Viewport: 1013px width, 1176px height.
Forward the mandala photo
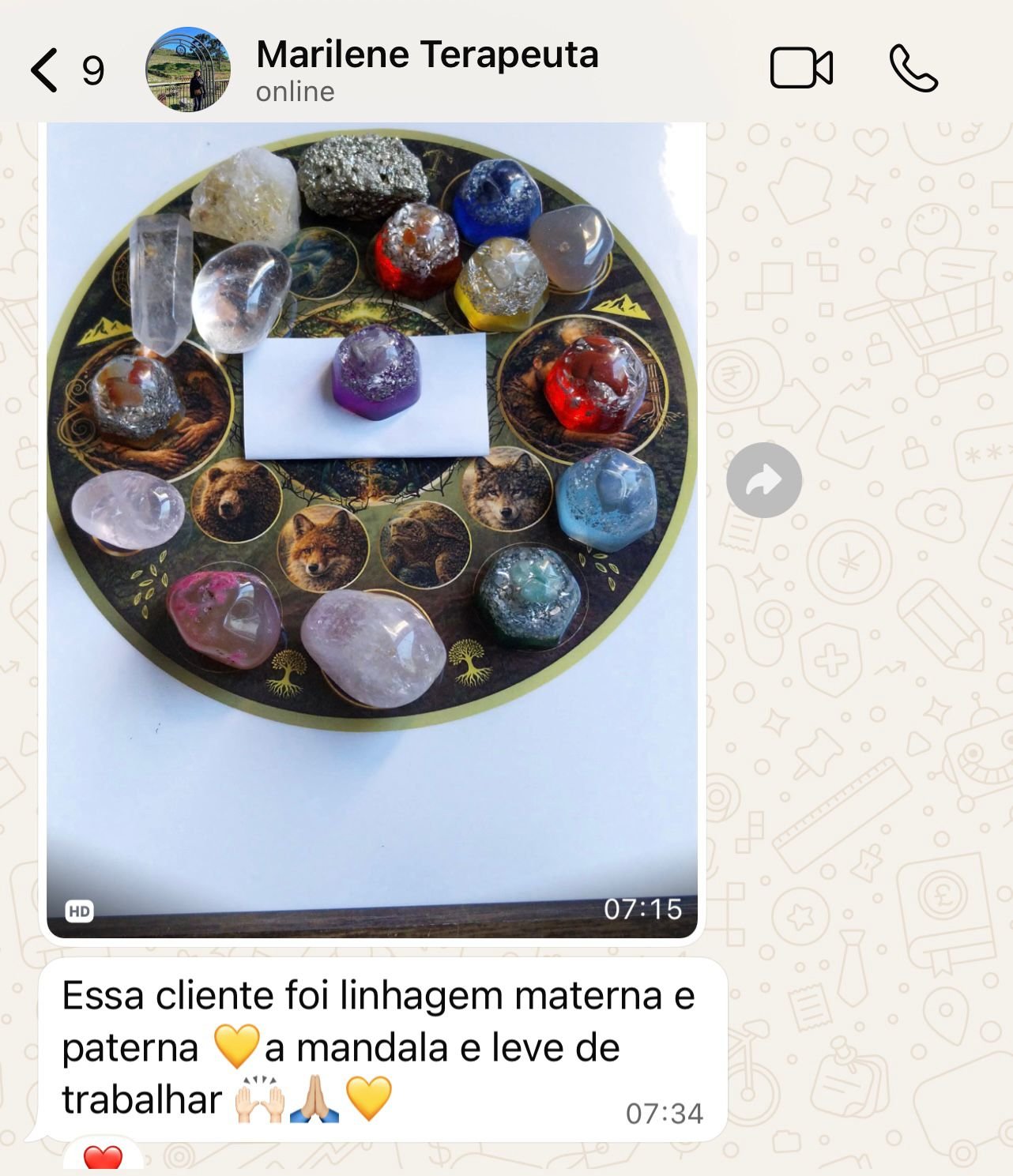pyautogui.click(x=763, y=480)
